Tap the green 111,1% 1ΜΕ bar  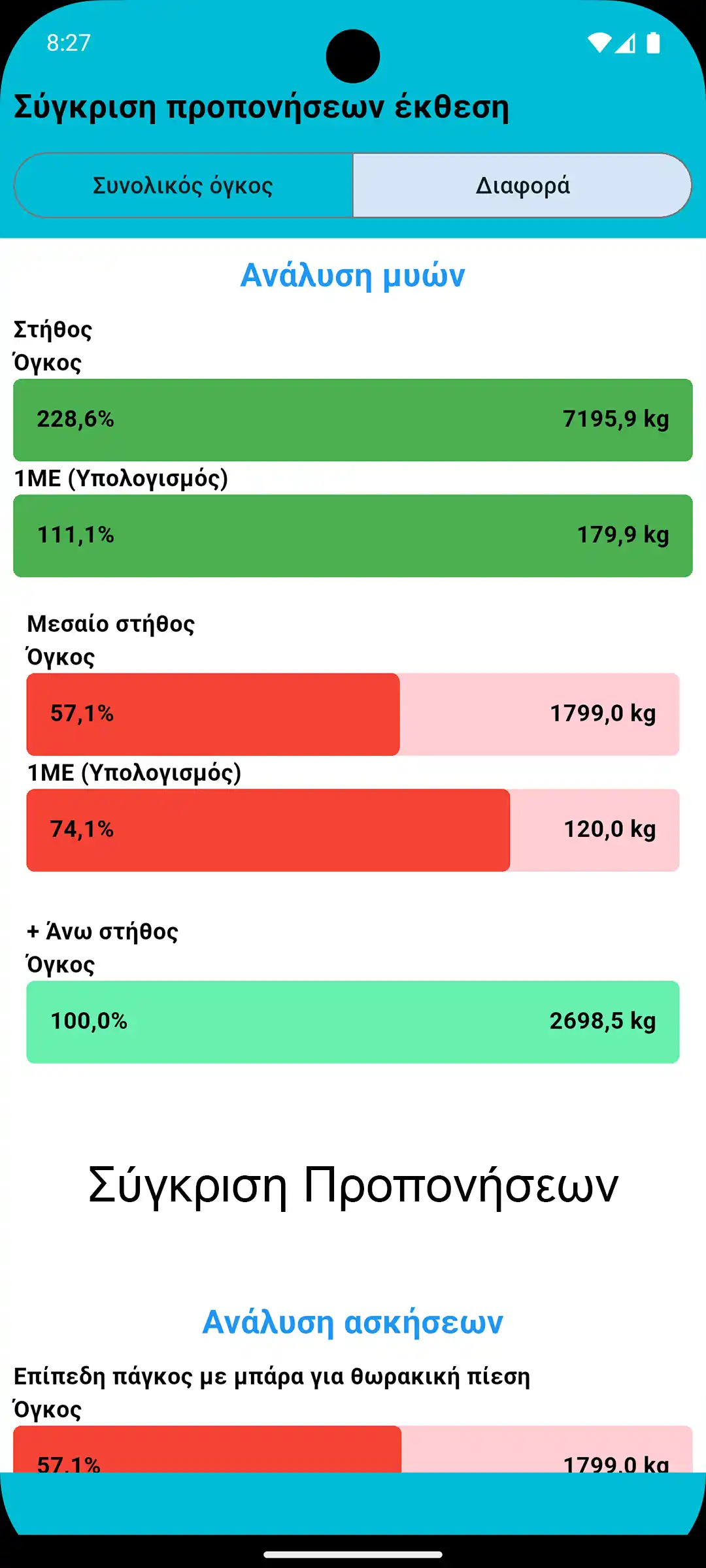pos(353,534)
